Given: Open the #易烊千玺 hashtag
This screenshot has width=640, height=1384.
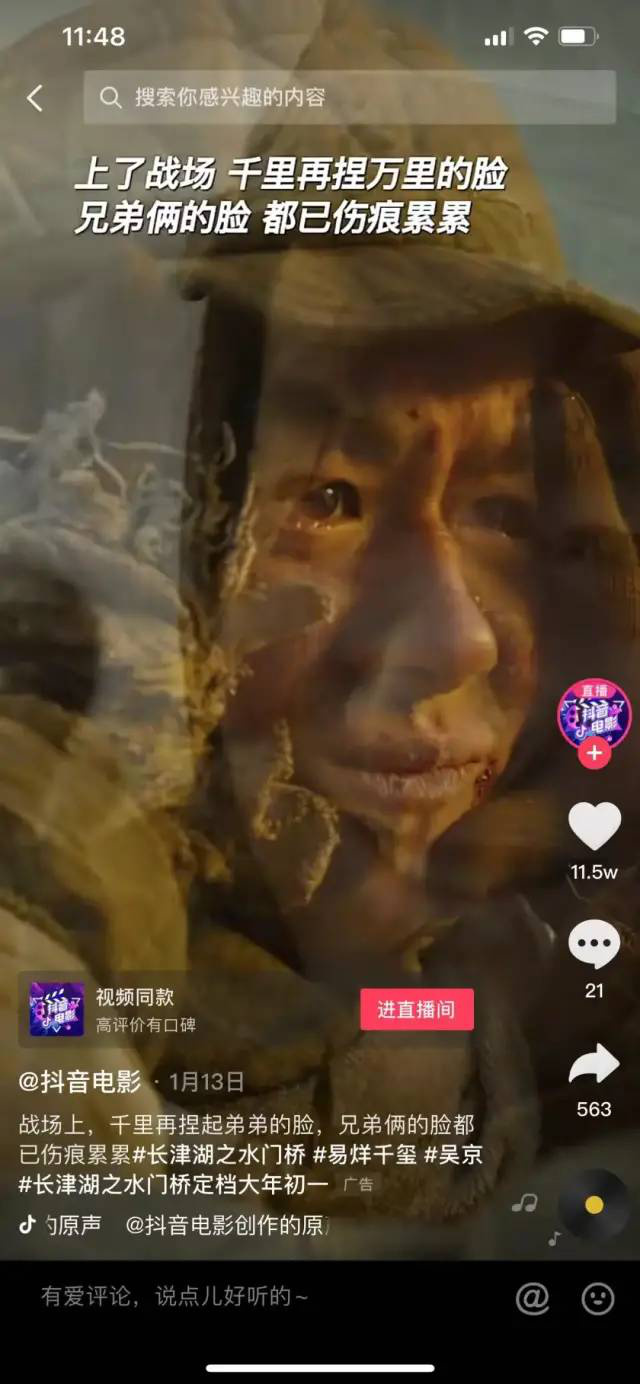Looking at the screenshot, I should coord(365,1155).
